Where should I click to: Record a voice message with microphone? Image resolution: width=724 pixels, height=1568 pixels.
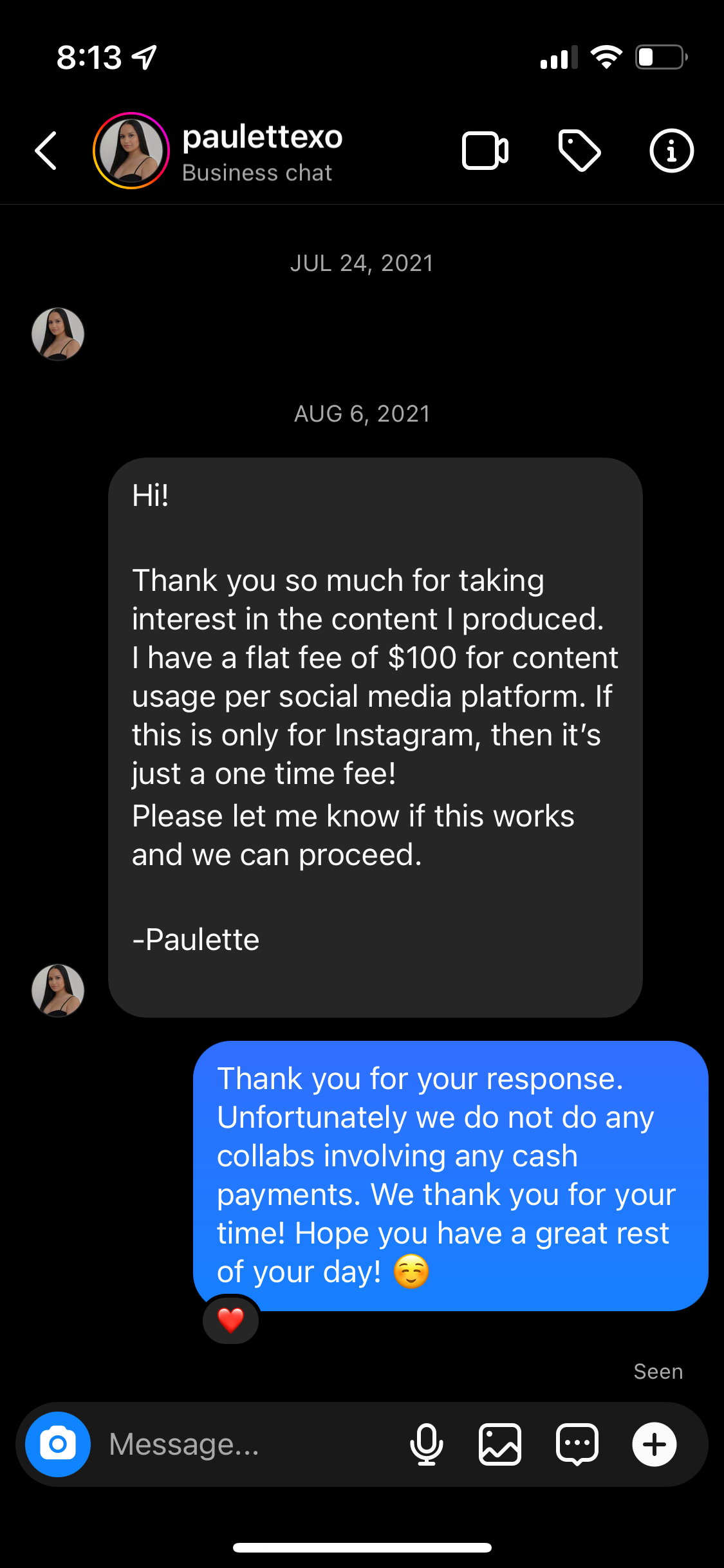coord(426,1444)
